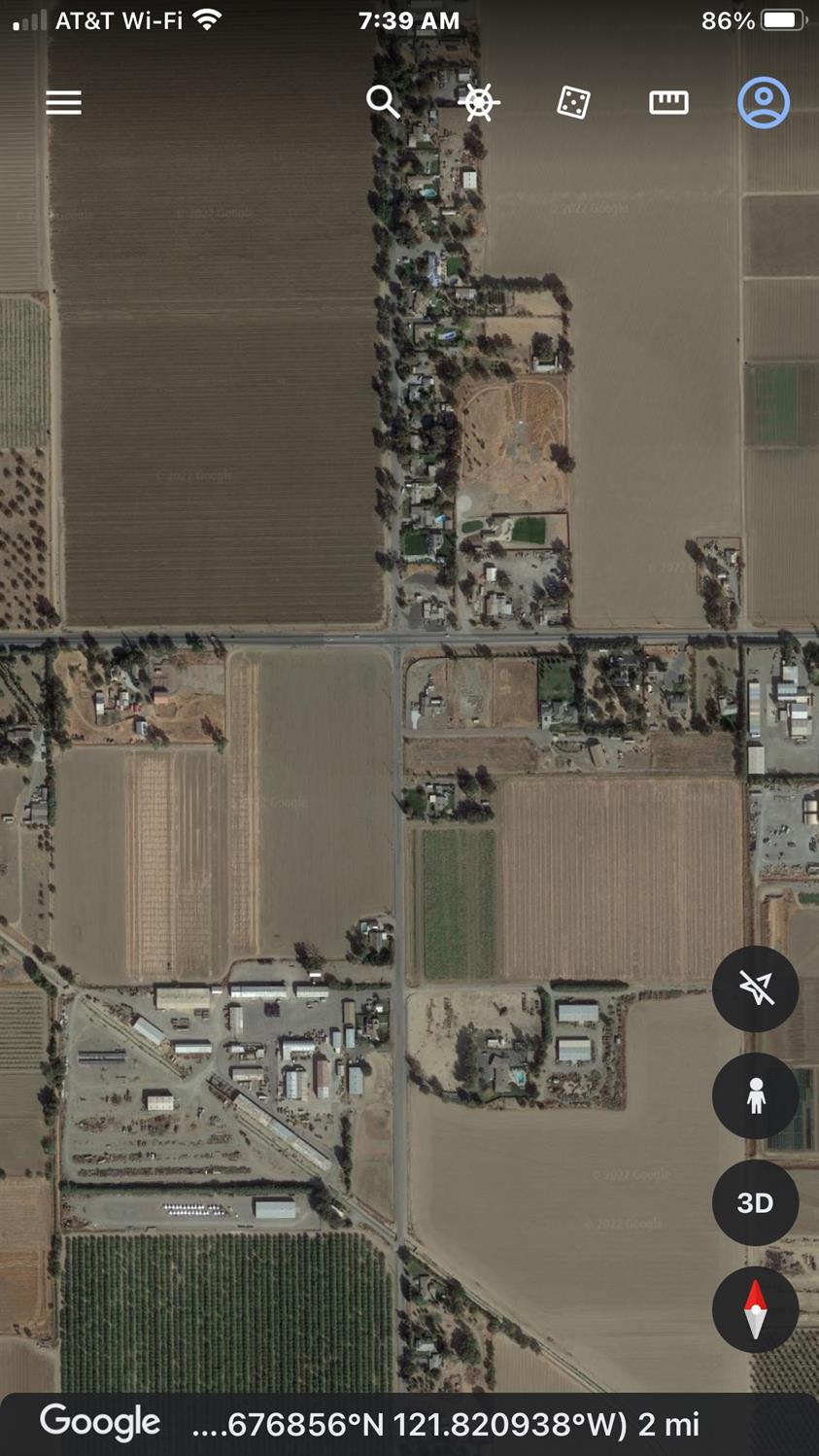Reset orientation with the compass
The height and width of the screenshot is (1456, 819).
pos(755,1309)
